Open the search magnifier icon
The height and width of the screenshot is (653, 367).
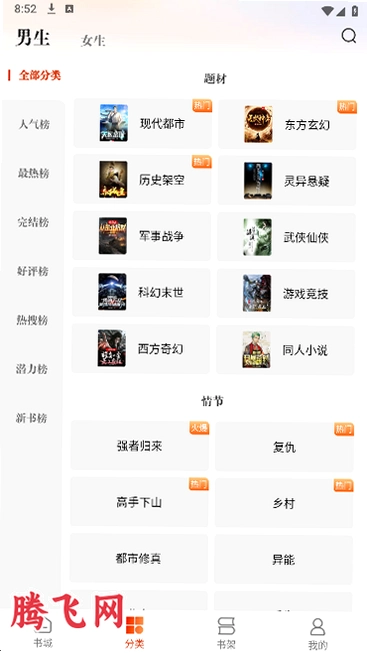(x=349, y=36)
